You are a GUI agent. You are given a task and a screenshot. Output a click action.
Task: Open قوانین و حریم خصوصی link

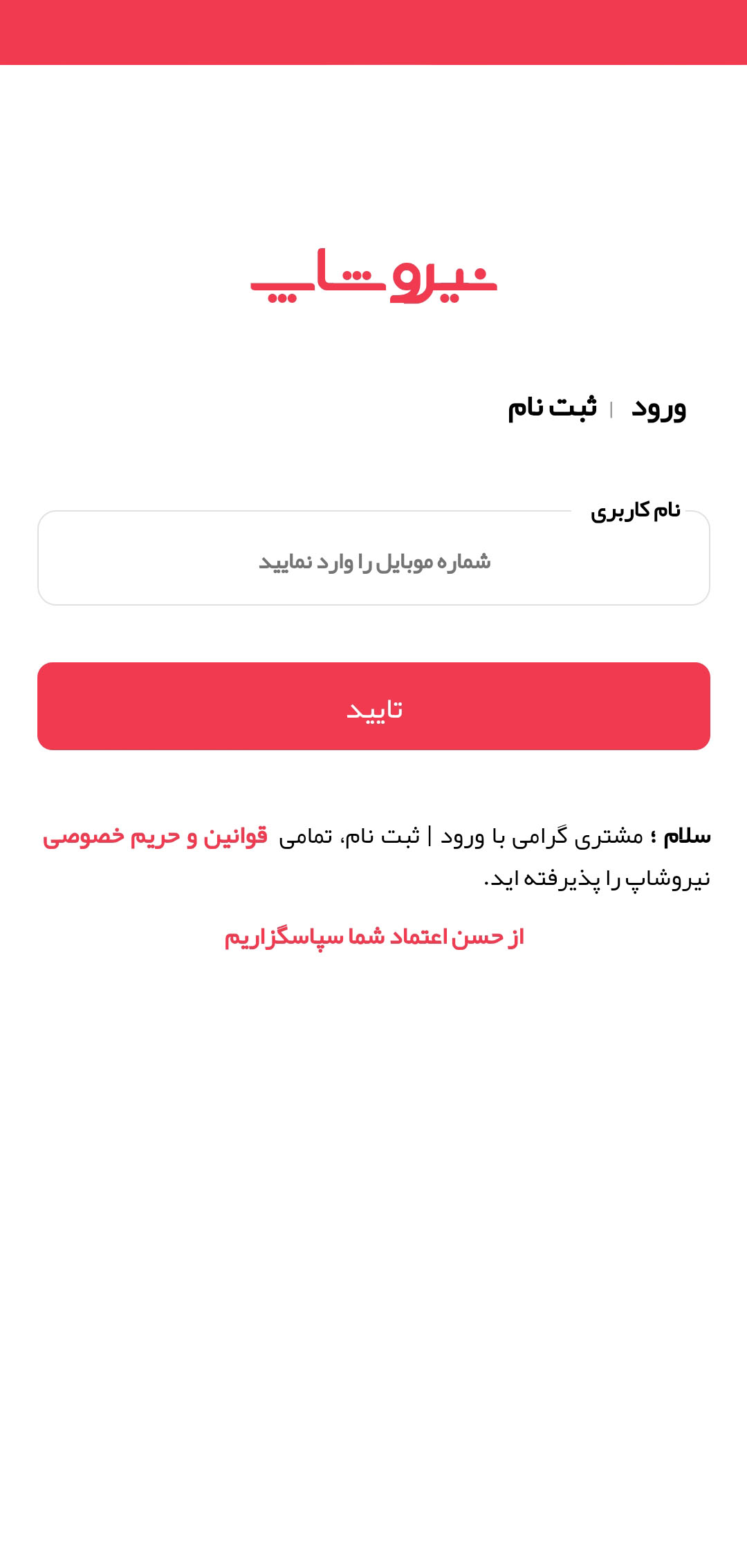pos(155,837)
